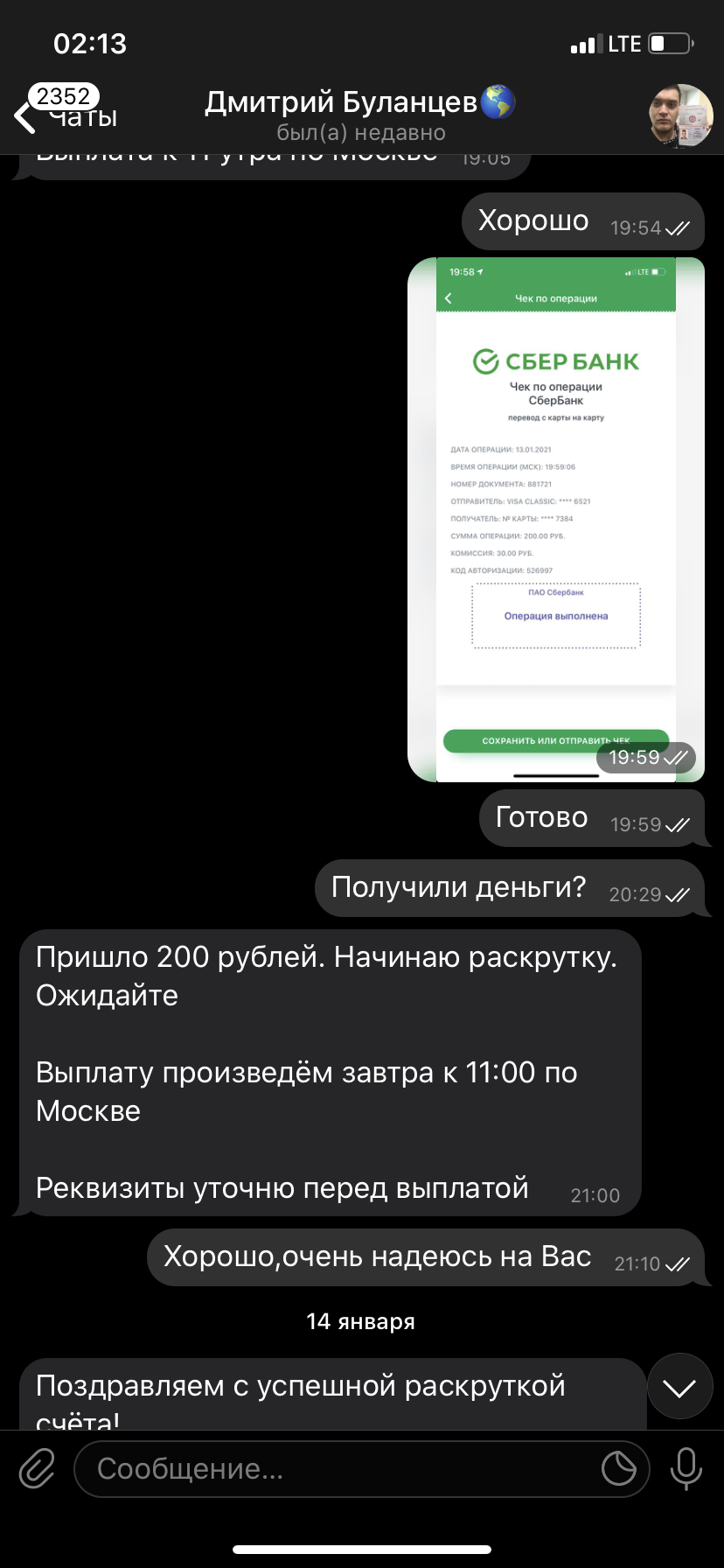Image resolution: width=724 pixels, height=1568 pixels.
Task: Open Дмитрий Буланцев's chat info from his name
Action: point(360,103)
